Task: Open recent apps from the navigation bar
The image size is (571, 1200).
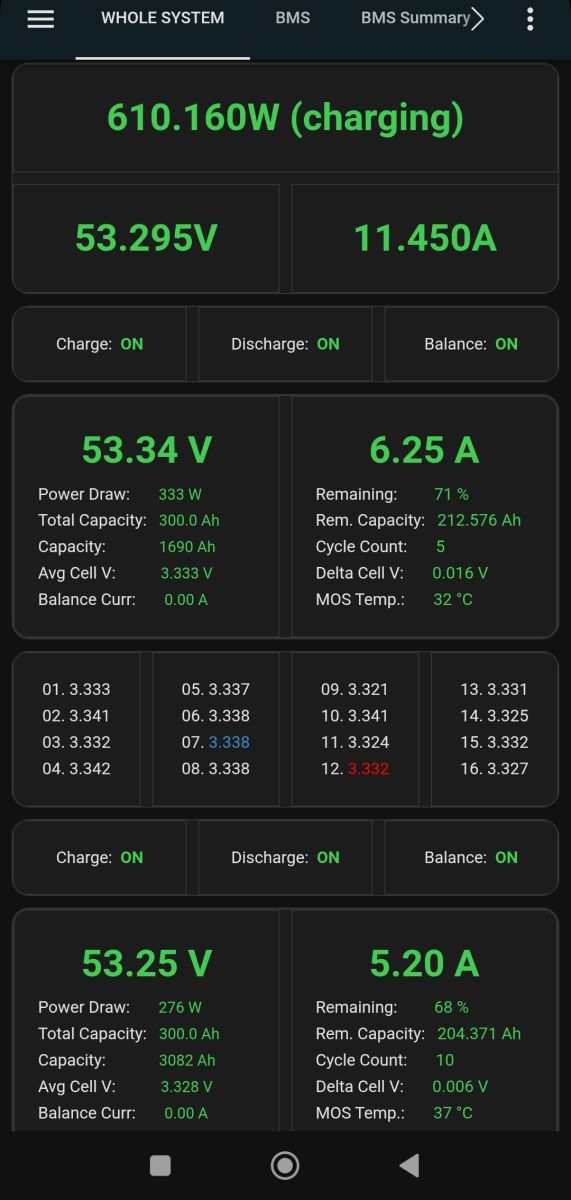Action: 160,1165
